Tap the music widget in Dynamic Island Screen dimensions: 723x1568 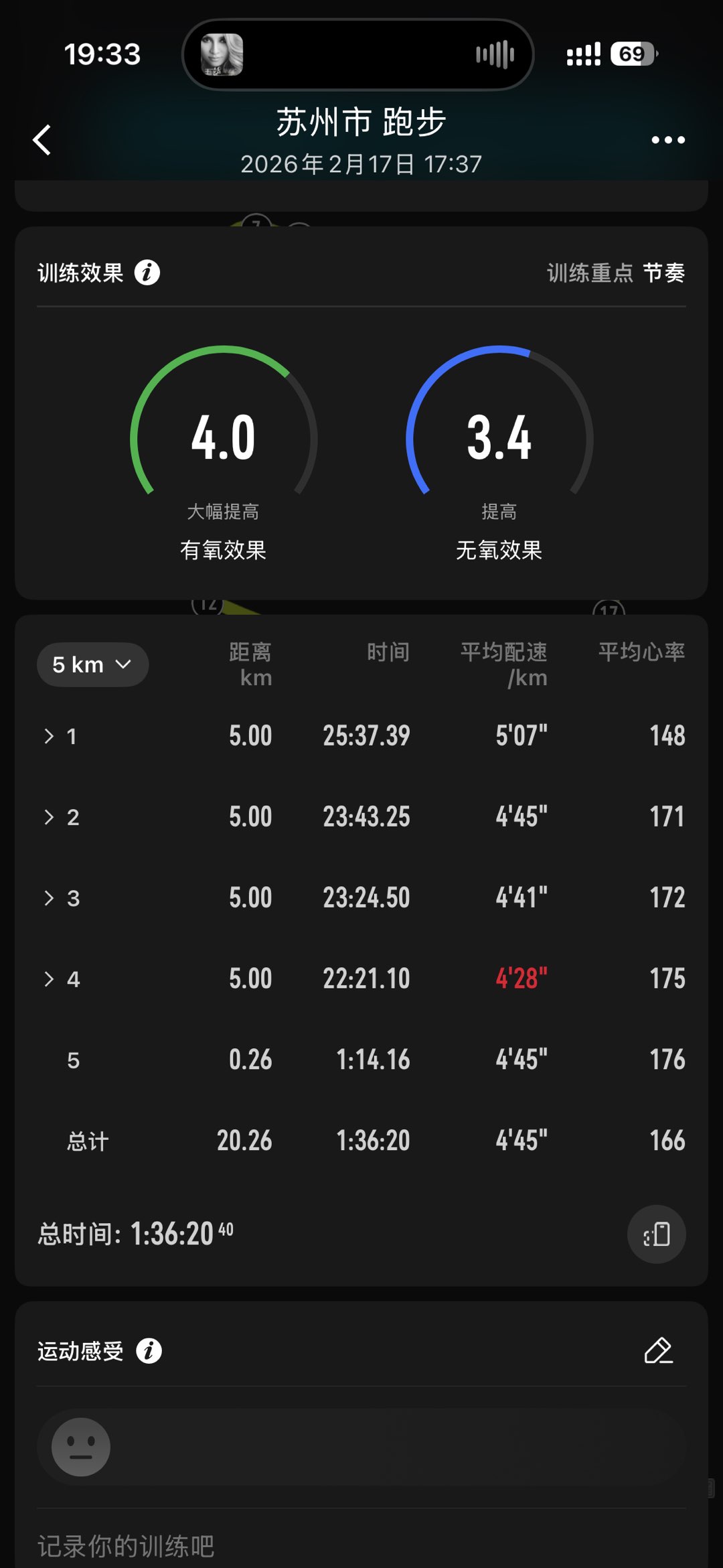357,54
